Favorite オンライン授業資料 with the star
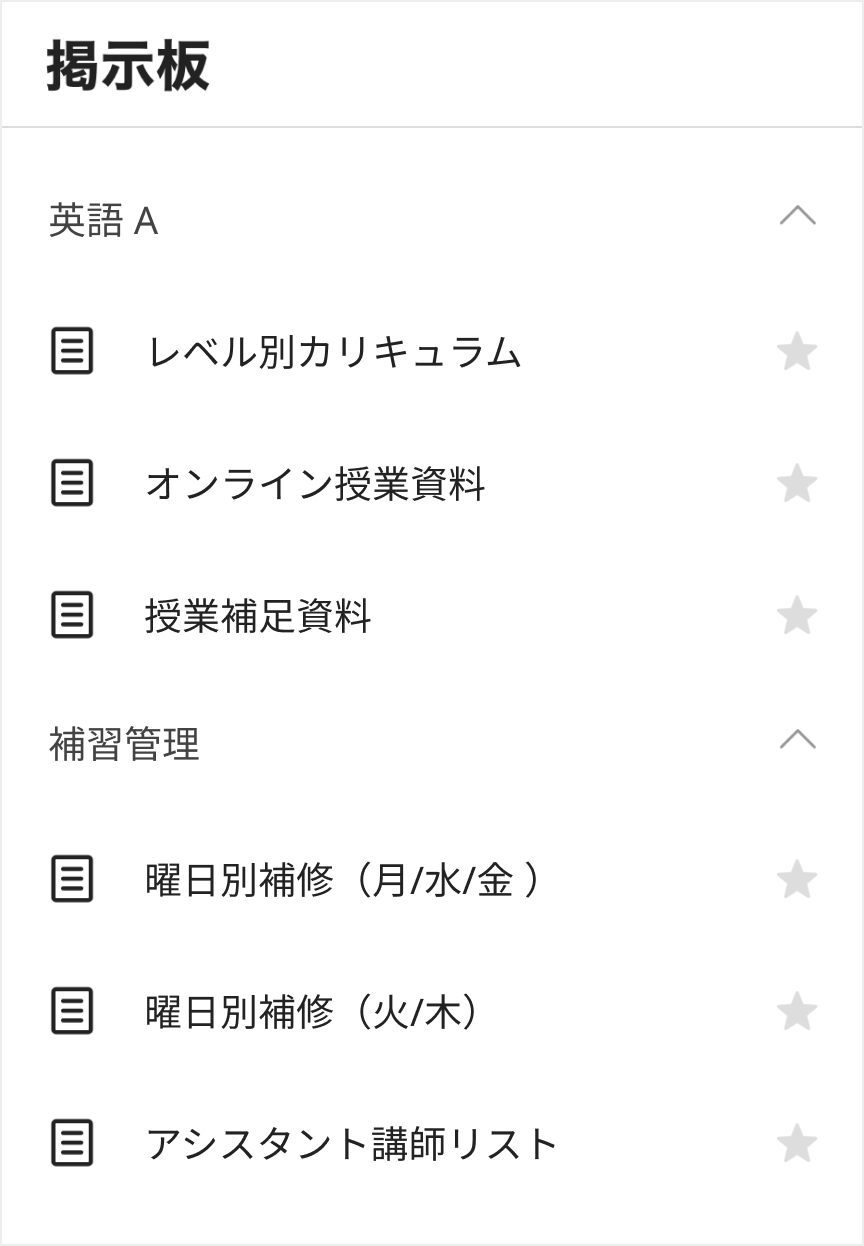The image size is (864, 1246). [x=797, y=484]
